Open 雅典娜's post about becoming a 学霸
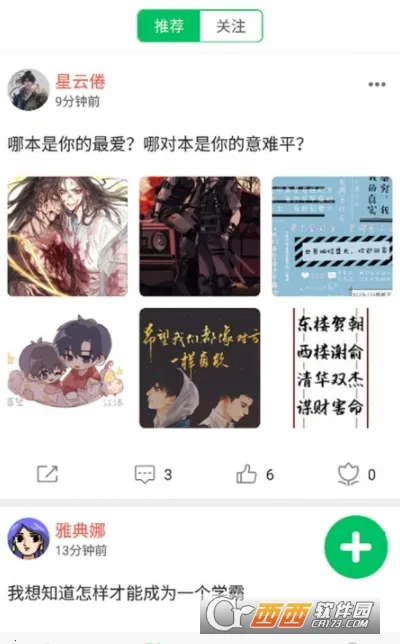Image resolution: width=400 pixels, height=644 pixels. pyautogui.click(x=126, y=593)
